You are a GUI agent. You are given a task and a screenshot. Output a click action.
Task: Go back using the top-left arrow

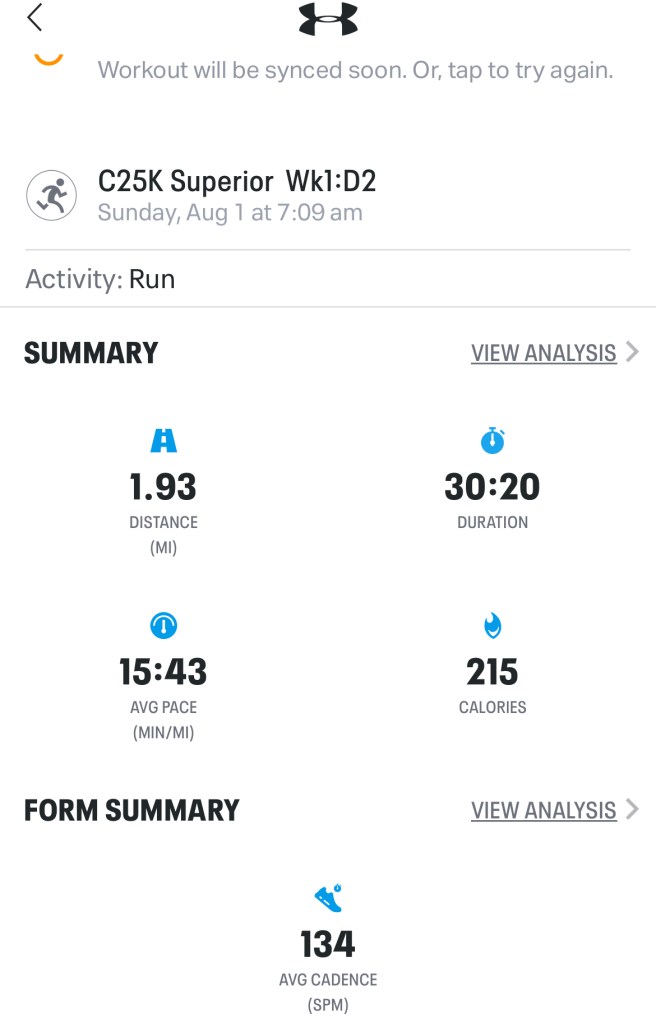pos(35,18)
